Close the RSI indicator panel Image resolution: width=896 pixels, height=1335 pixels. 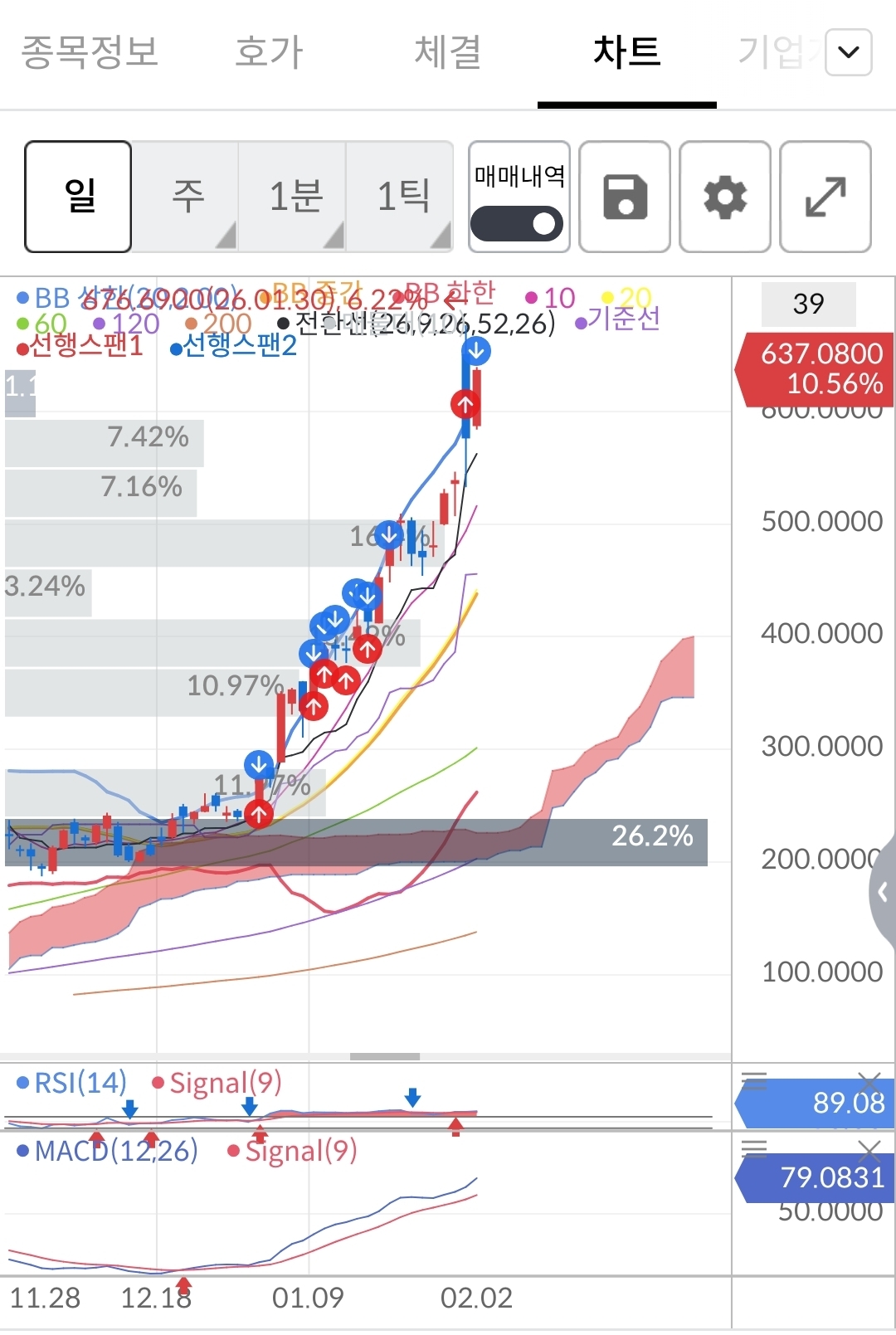869,1081
